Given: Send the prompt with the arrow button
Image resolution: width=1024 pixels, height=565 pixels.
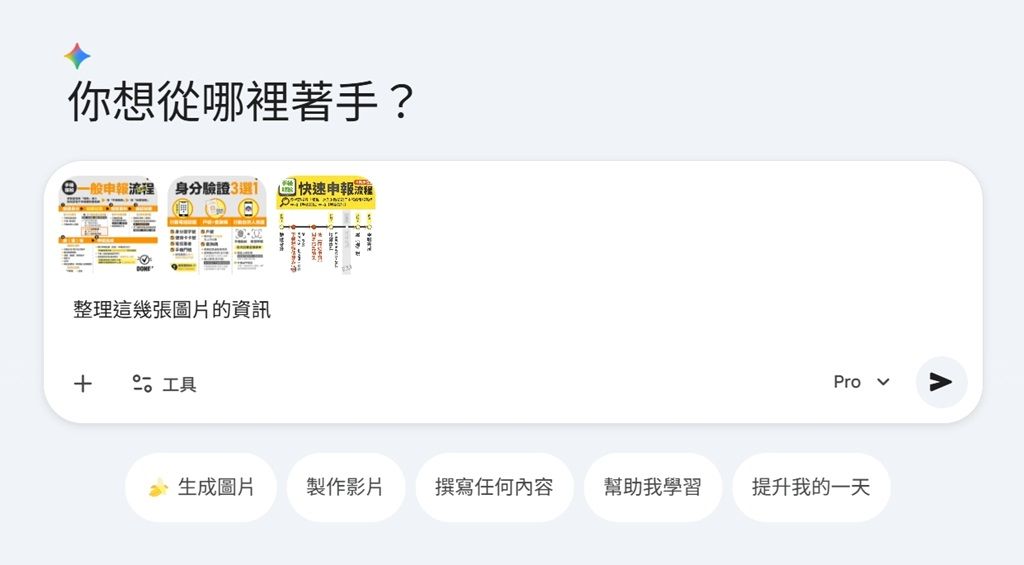Looking at the screenshot, I should coord(941,382).
